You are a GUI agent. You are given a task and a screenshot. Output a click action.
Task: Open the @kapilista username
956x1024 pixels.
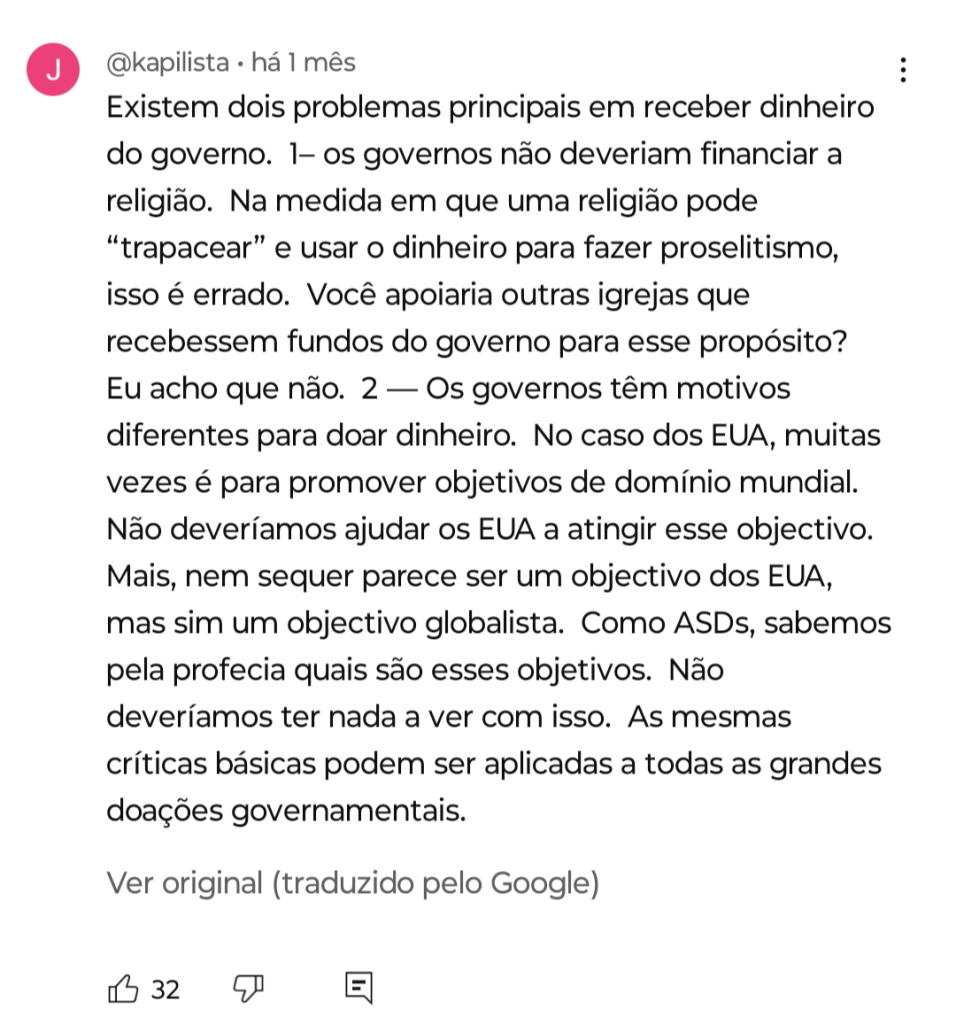click(167, 63)
